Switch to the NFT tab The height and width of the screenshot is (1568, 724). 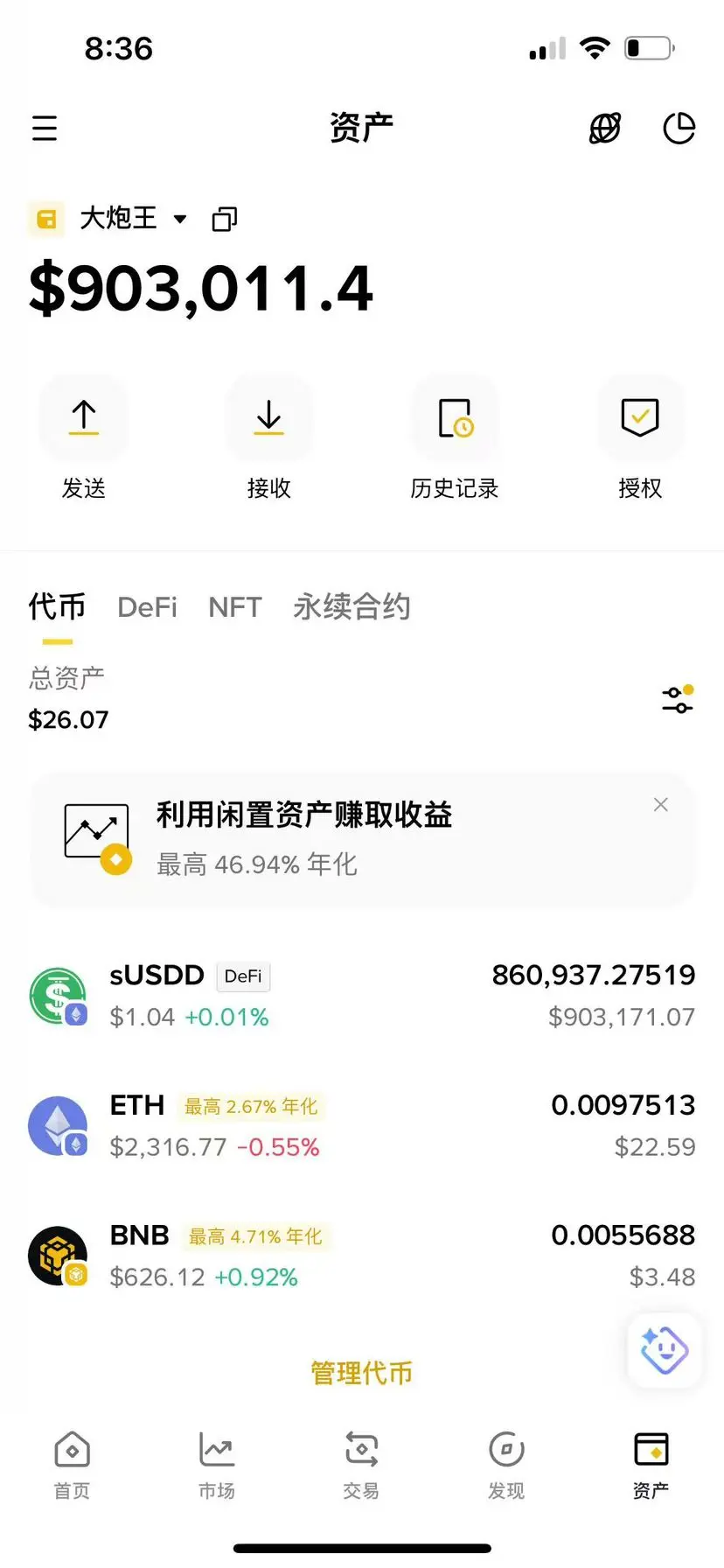coord(234,607)
